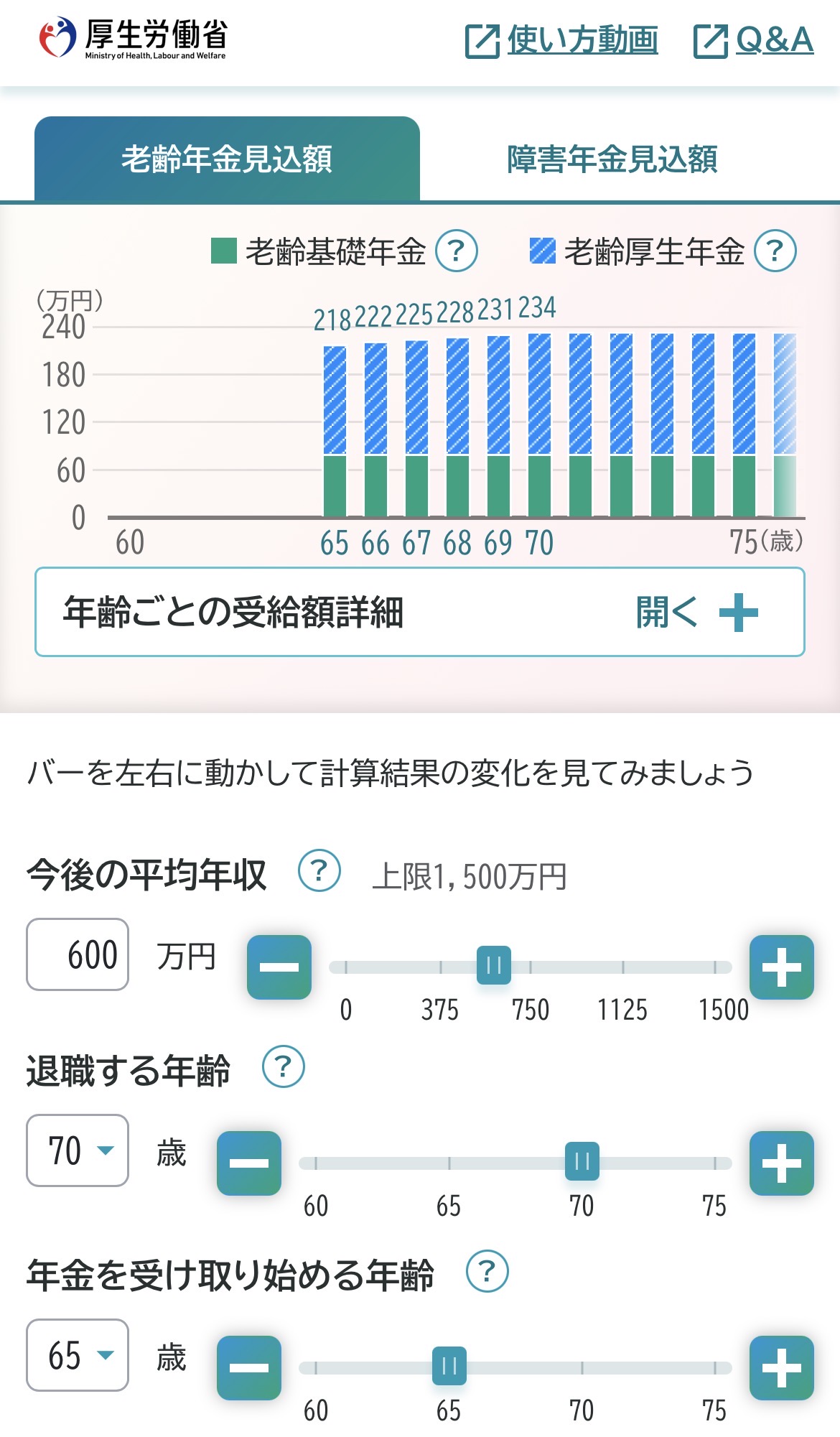Decrease 今後の平均年収 with minus button
840x1437 pixels.
pos(279,967)
